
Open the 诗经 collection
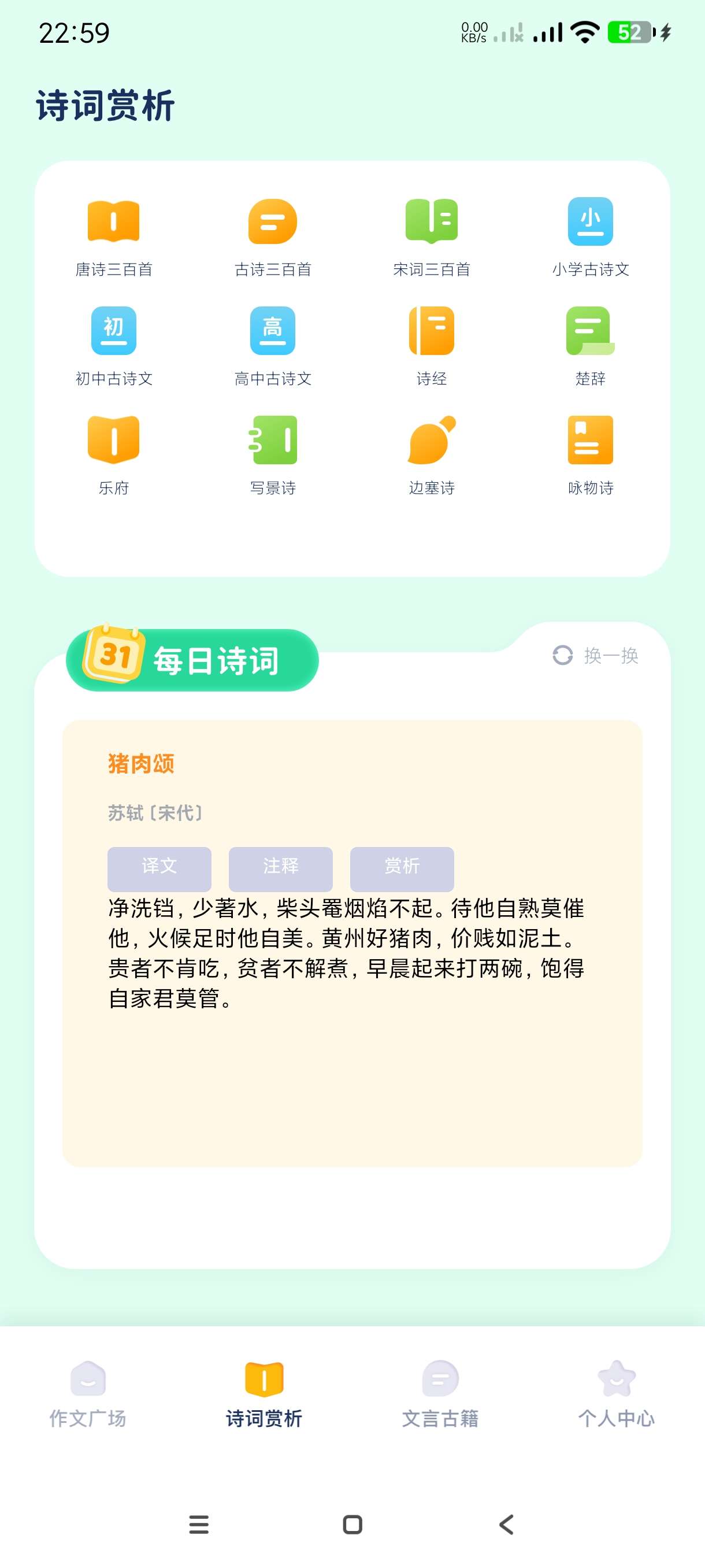point(431,346)
